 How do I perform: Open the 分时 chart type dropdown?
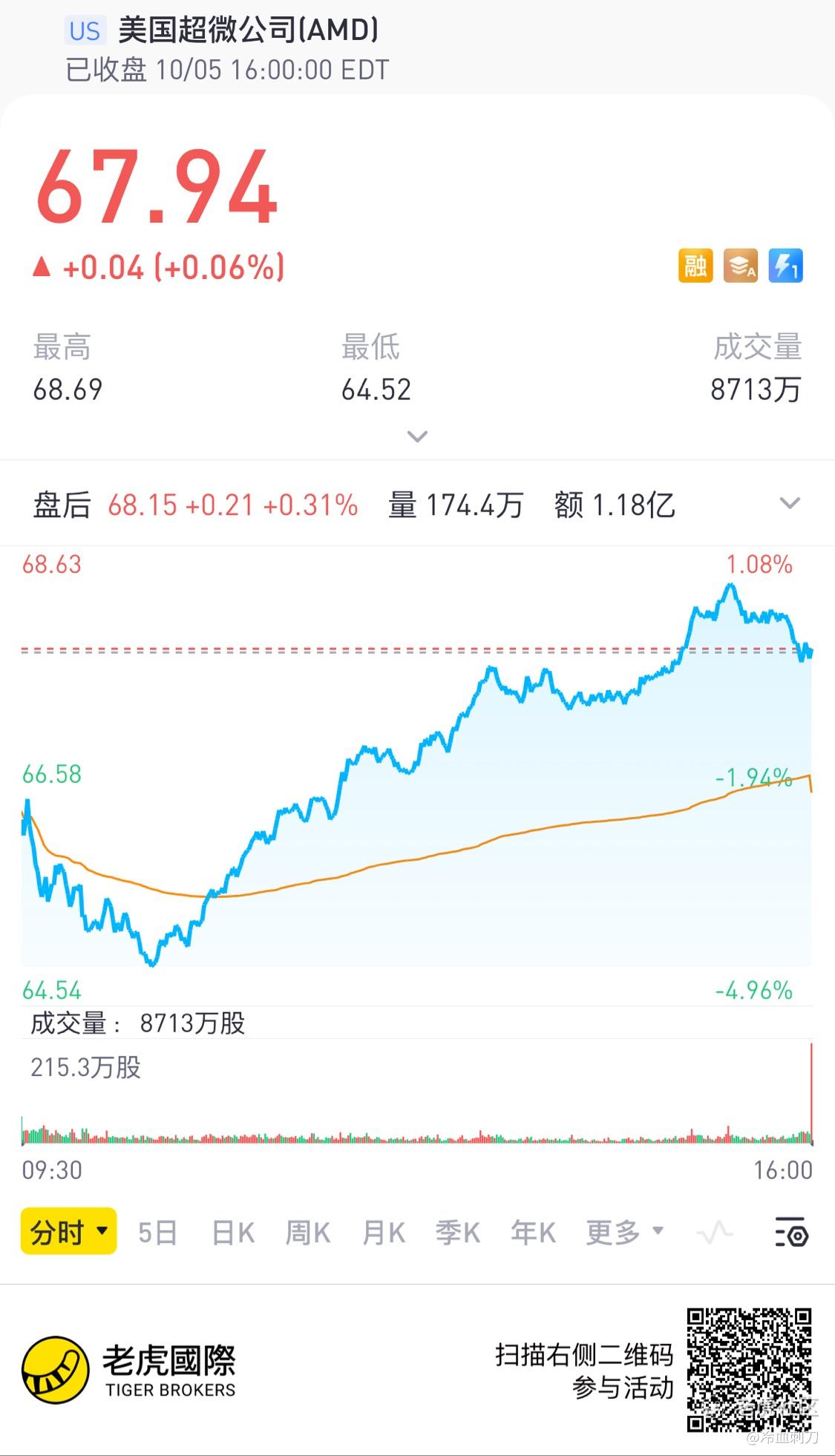pos(68,1233)
